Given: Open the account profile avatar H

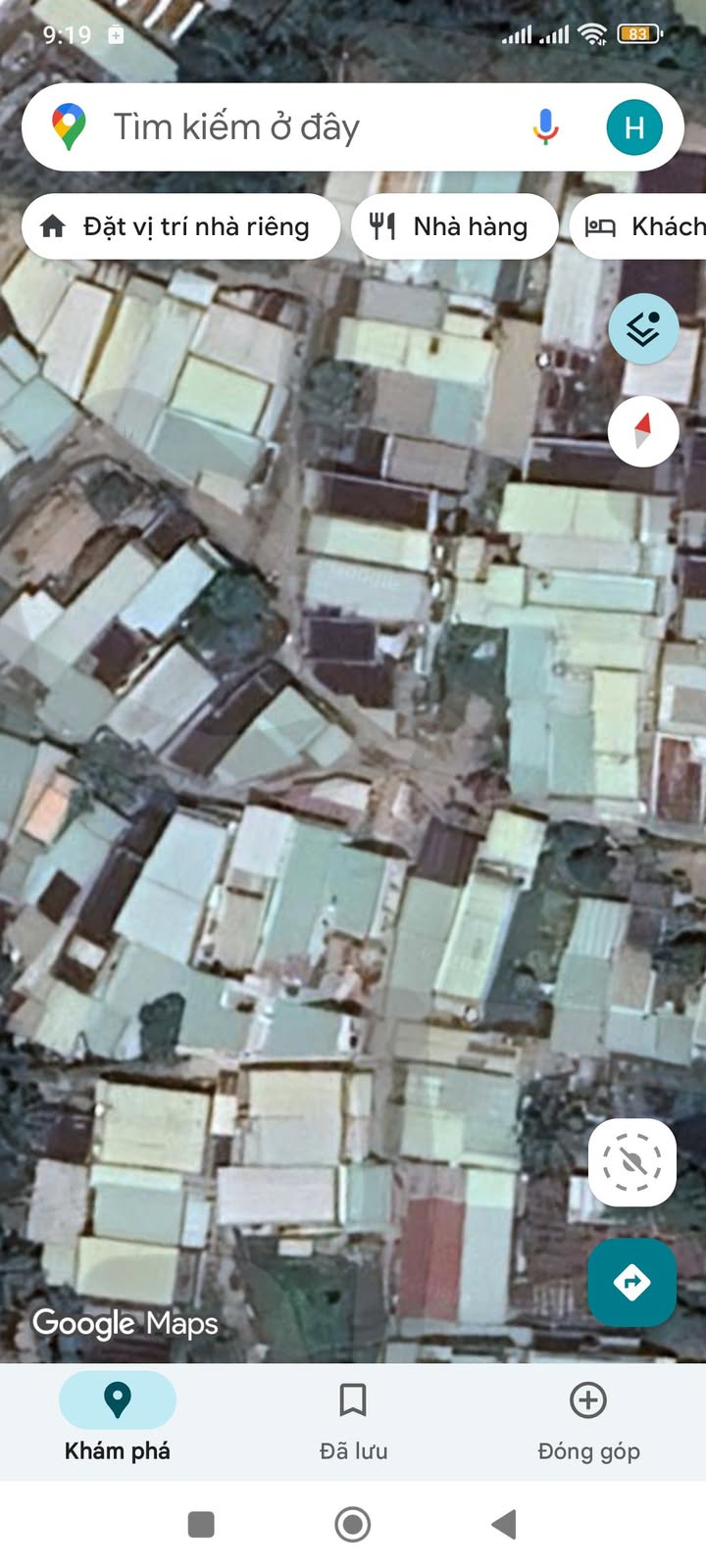Looking at the screenshot, I should tap(634, 127).
